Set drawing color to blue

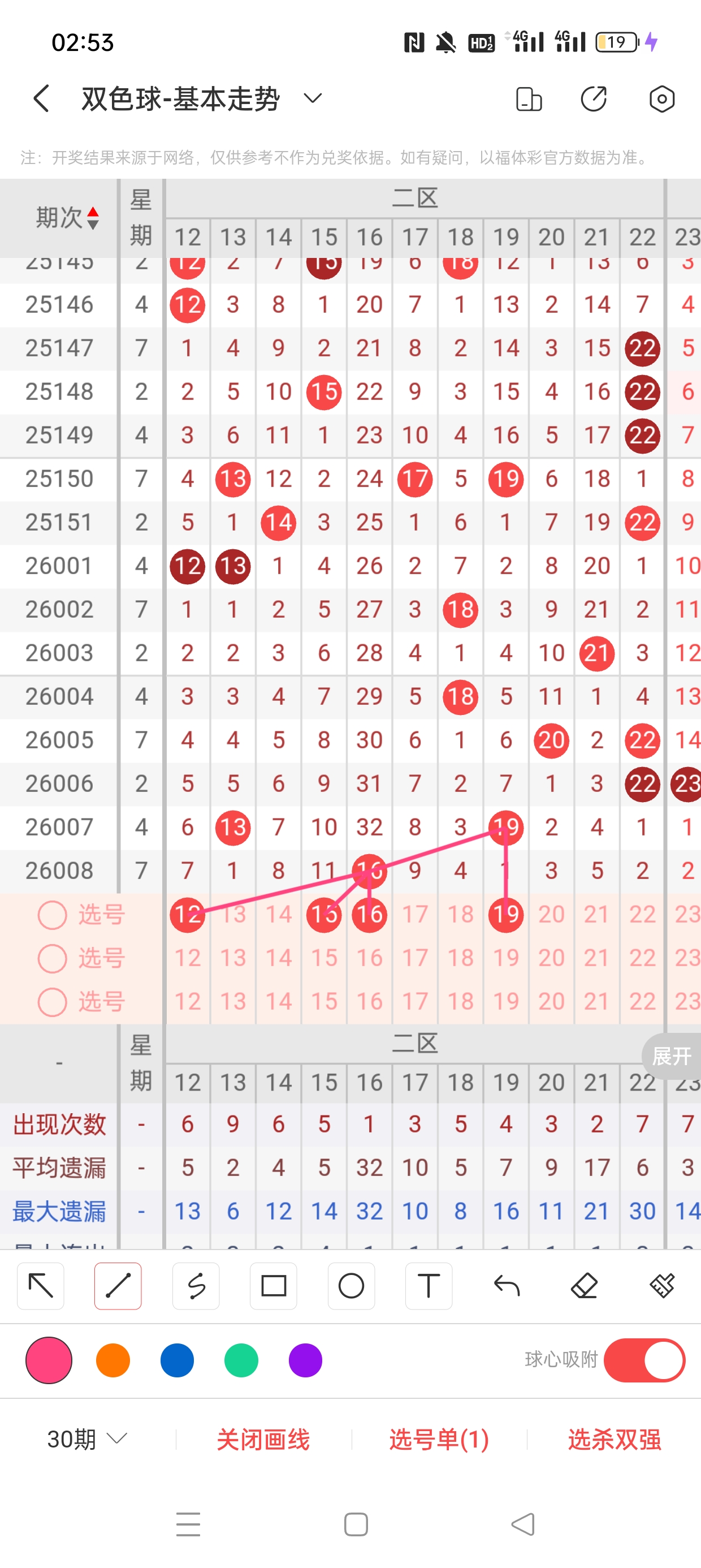177,1360
